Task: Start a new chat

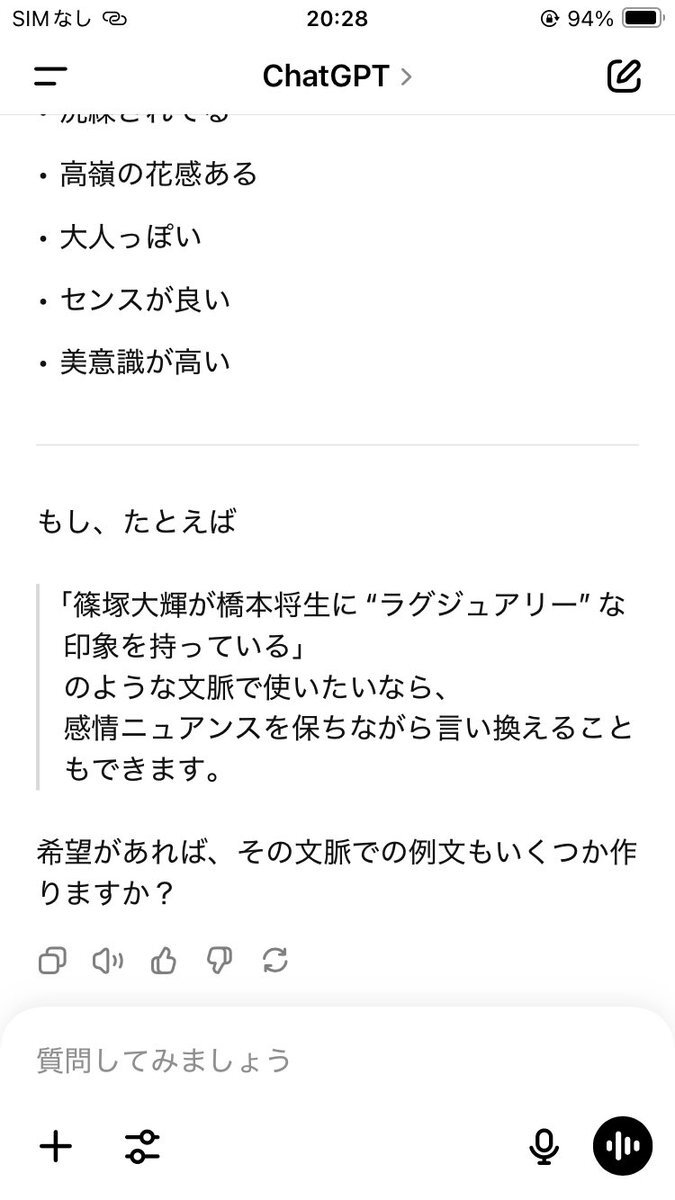Action: click(624, 76)
